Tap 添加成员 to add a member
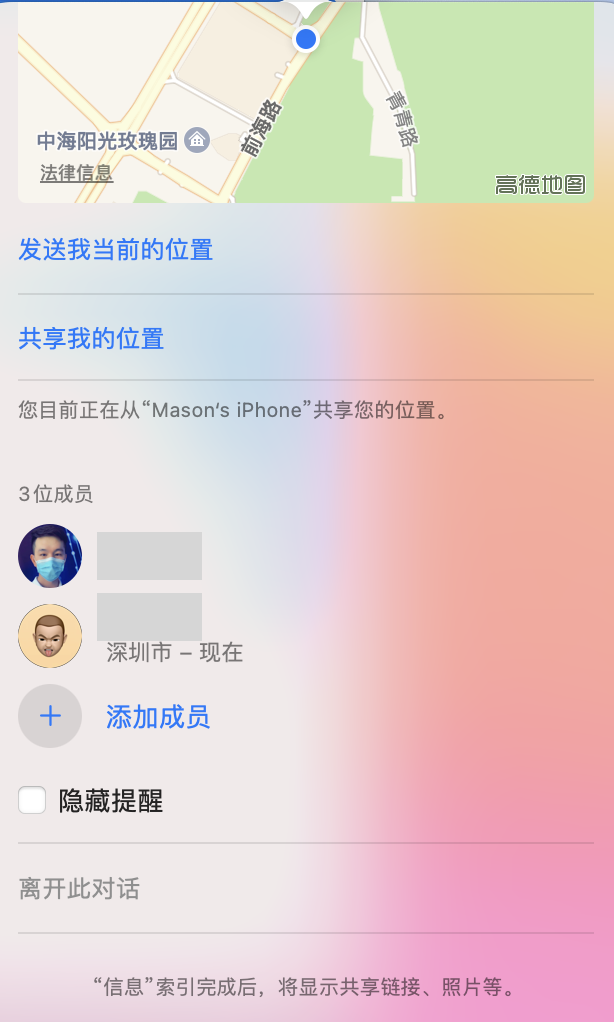Viewport: 614px width, 1022px height. click(x=158, y=717)
